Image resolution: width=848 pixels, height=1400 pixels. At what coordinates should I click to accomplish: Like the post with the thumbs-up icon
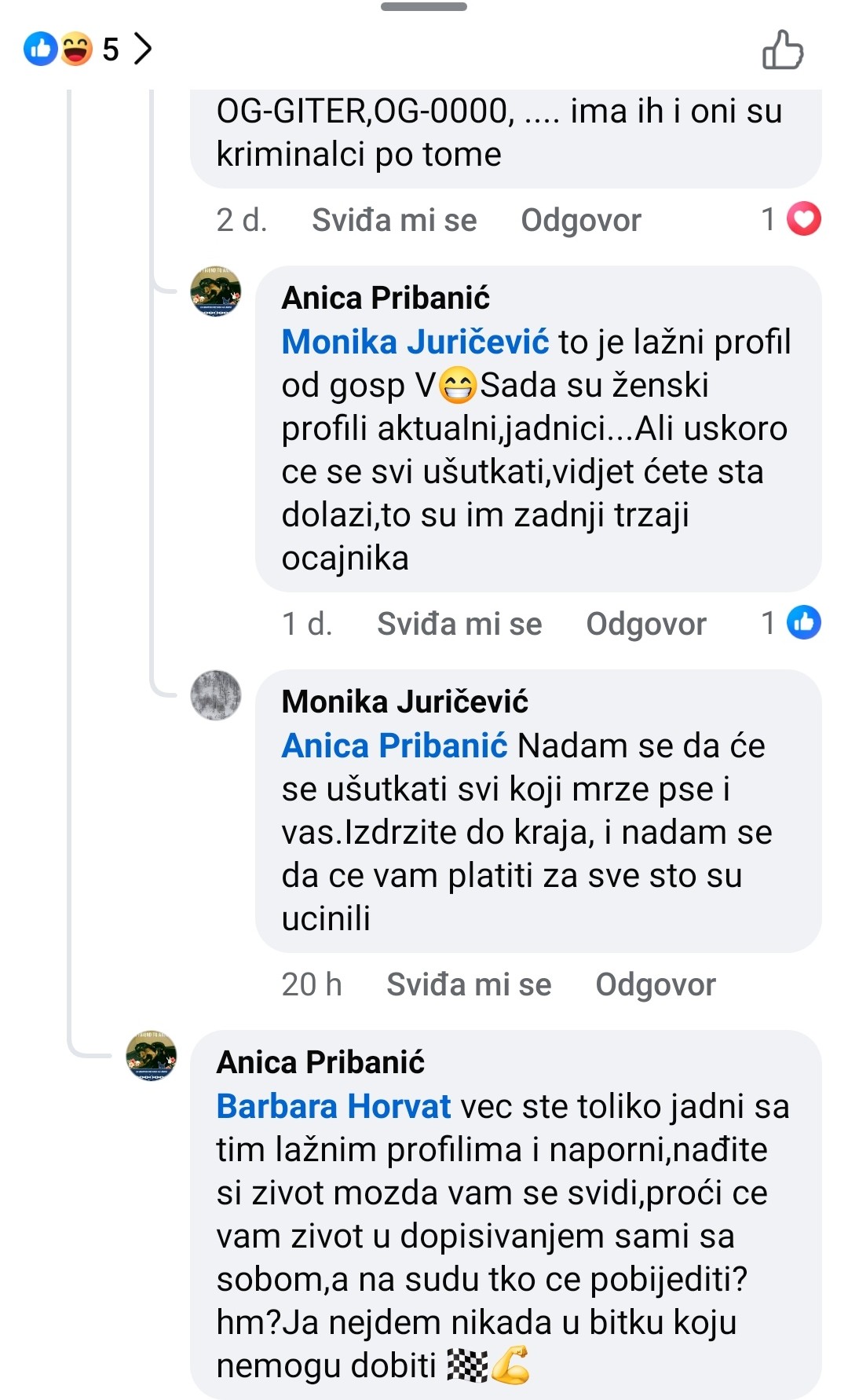click(x=783, y=50)
